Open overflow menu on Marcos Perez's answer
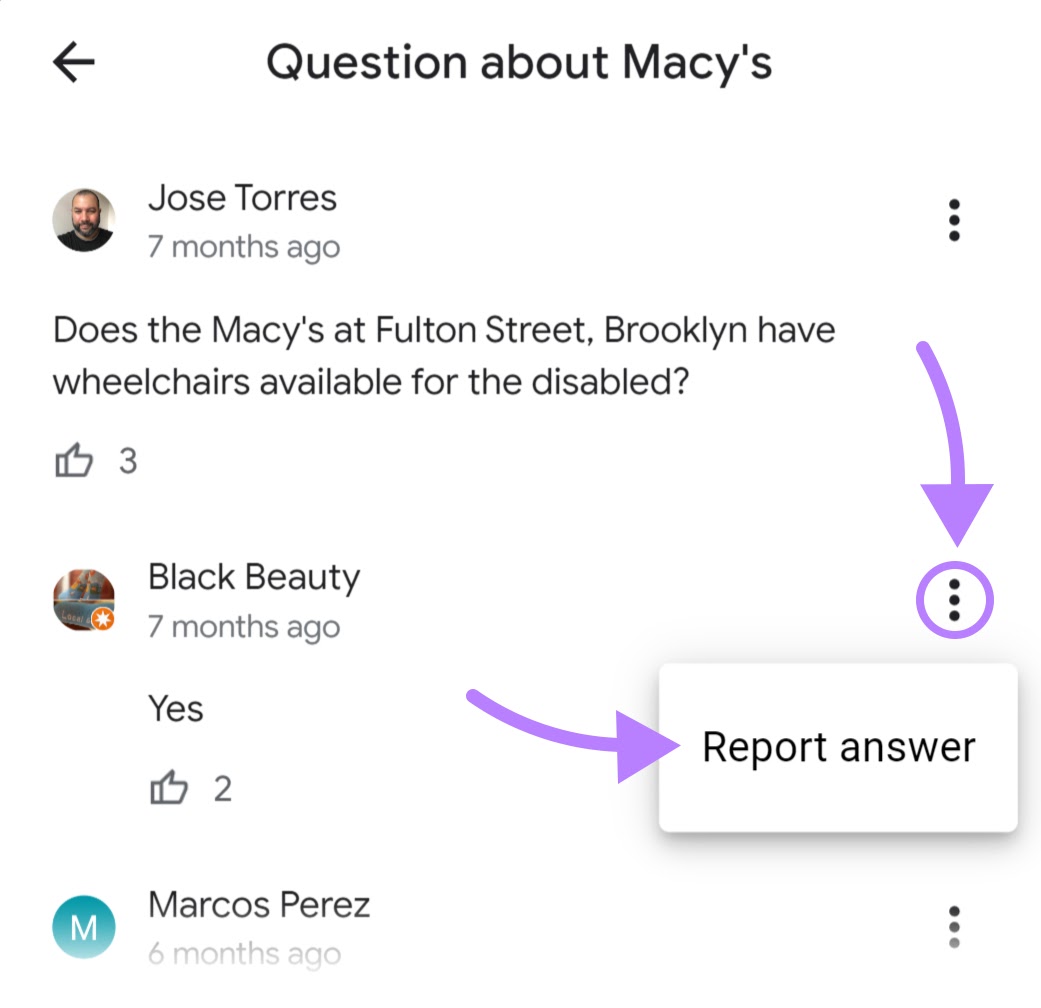1041x1008 pixels. coord(954,927)
